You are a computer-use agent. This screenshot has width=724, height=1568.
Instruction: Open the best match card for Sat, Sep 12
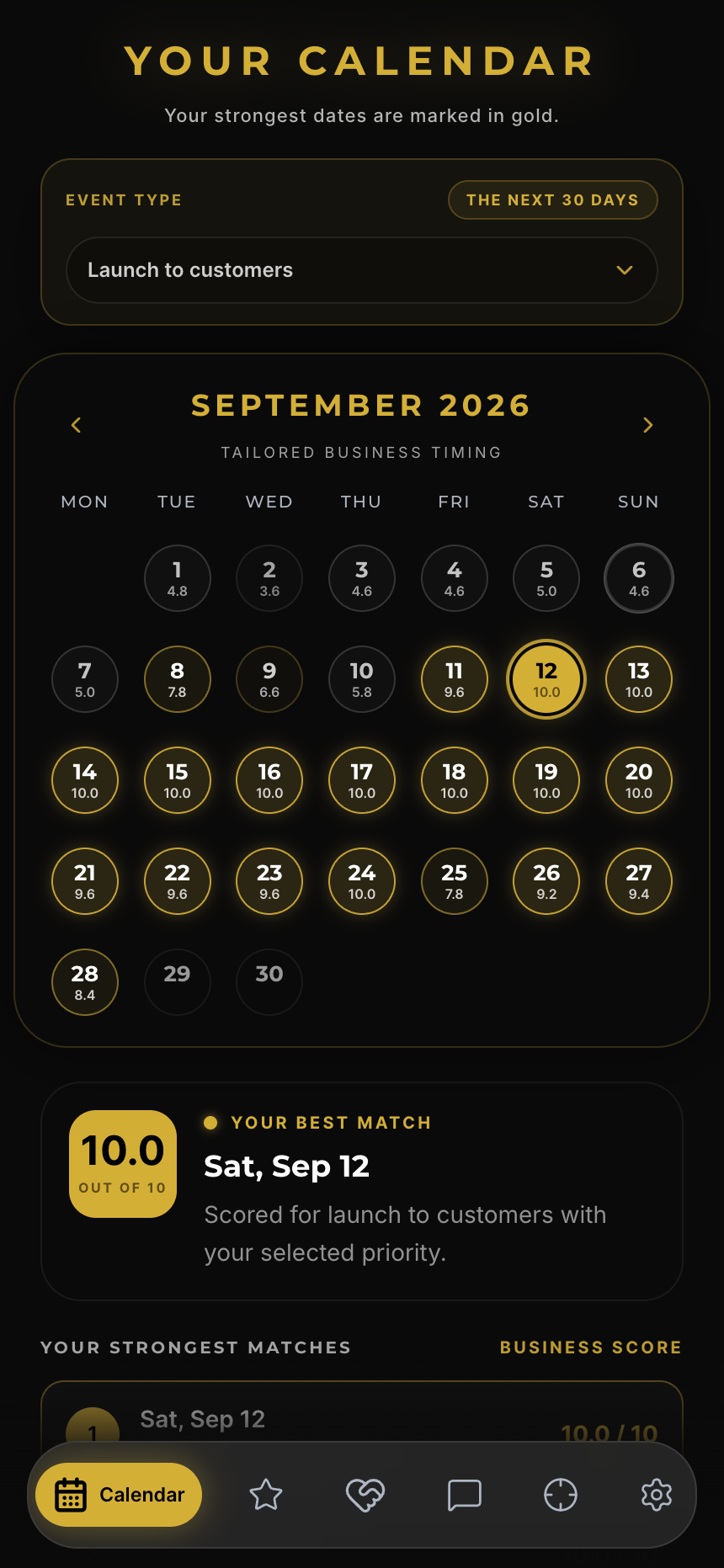pyautogui.click(x=362, y=1192)
